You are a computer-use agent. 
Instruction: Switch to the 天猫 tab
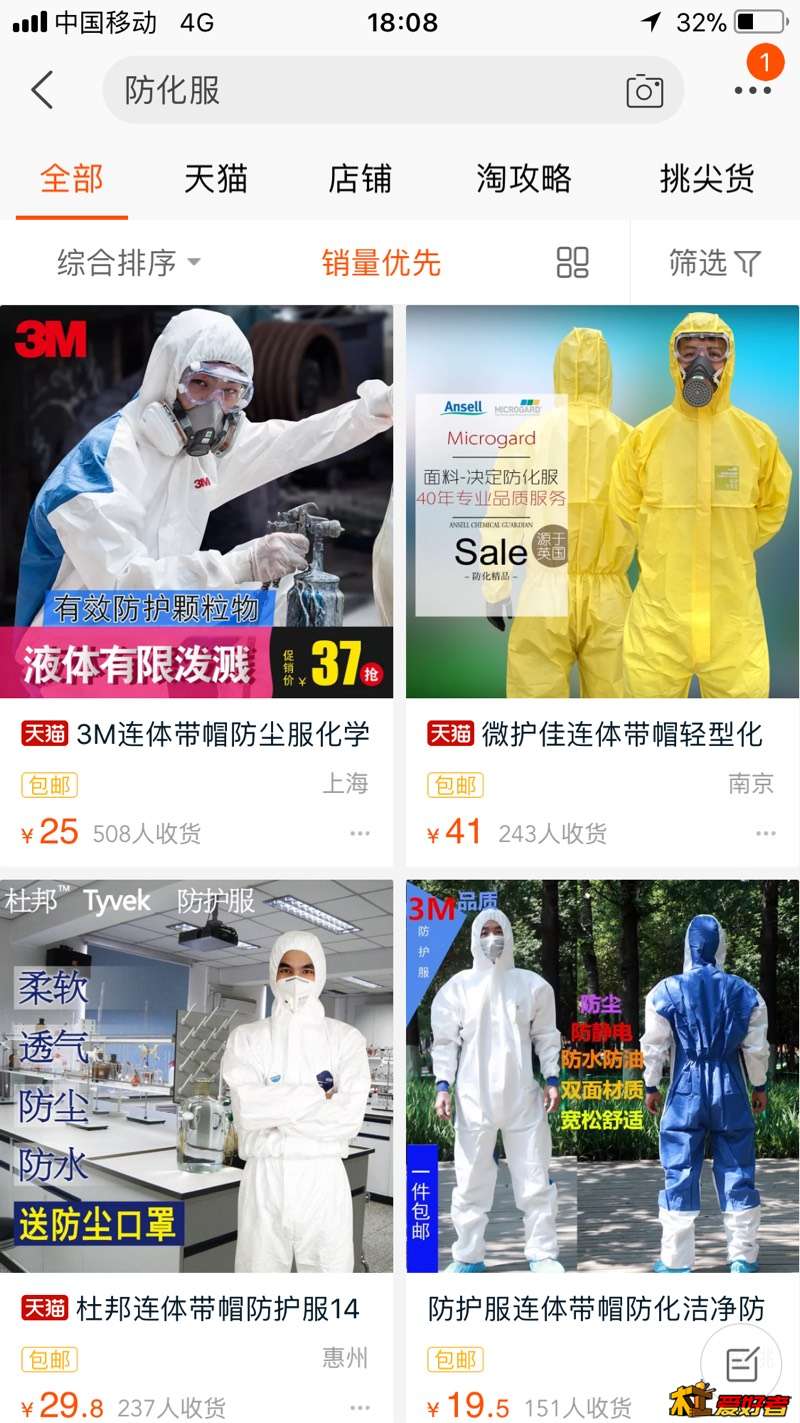click(215, 179)
